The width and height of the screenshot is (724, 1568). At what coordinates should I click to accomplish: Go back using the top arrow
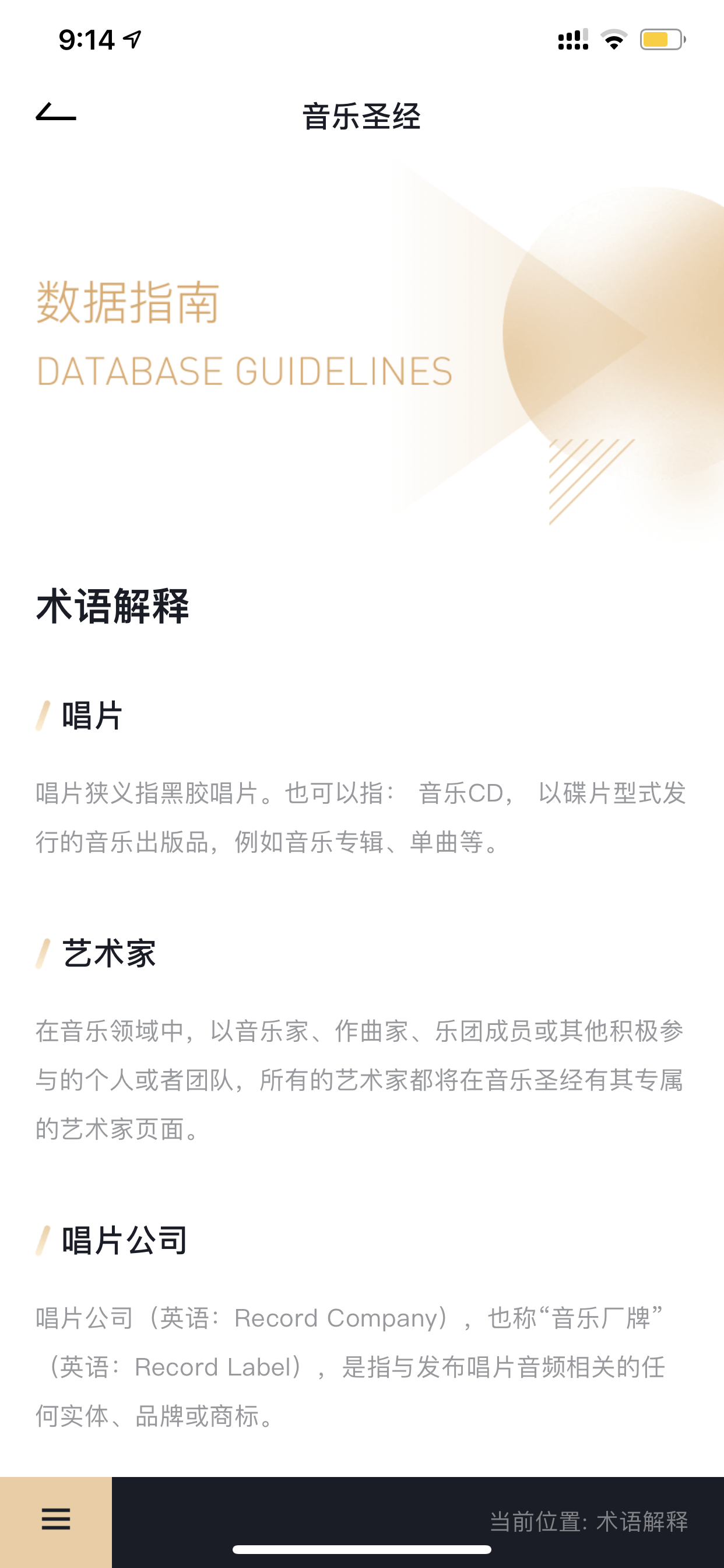click(56, 113)
